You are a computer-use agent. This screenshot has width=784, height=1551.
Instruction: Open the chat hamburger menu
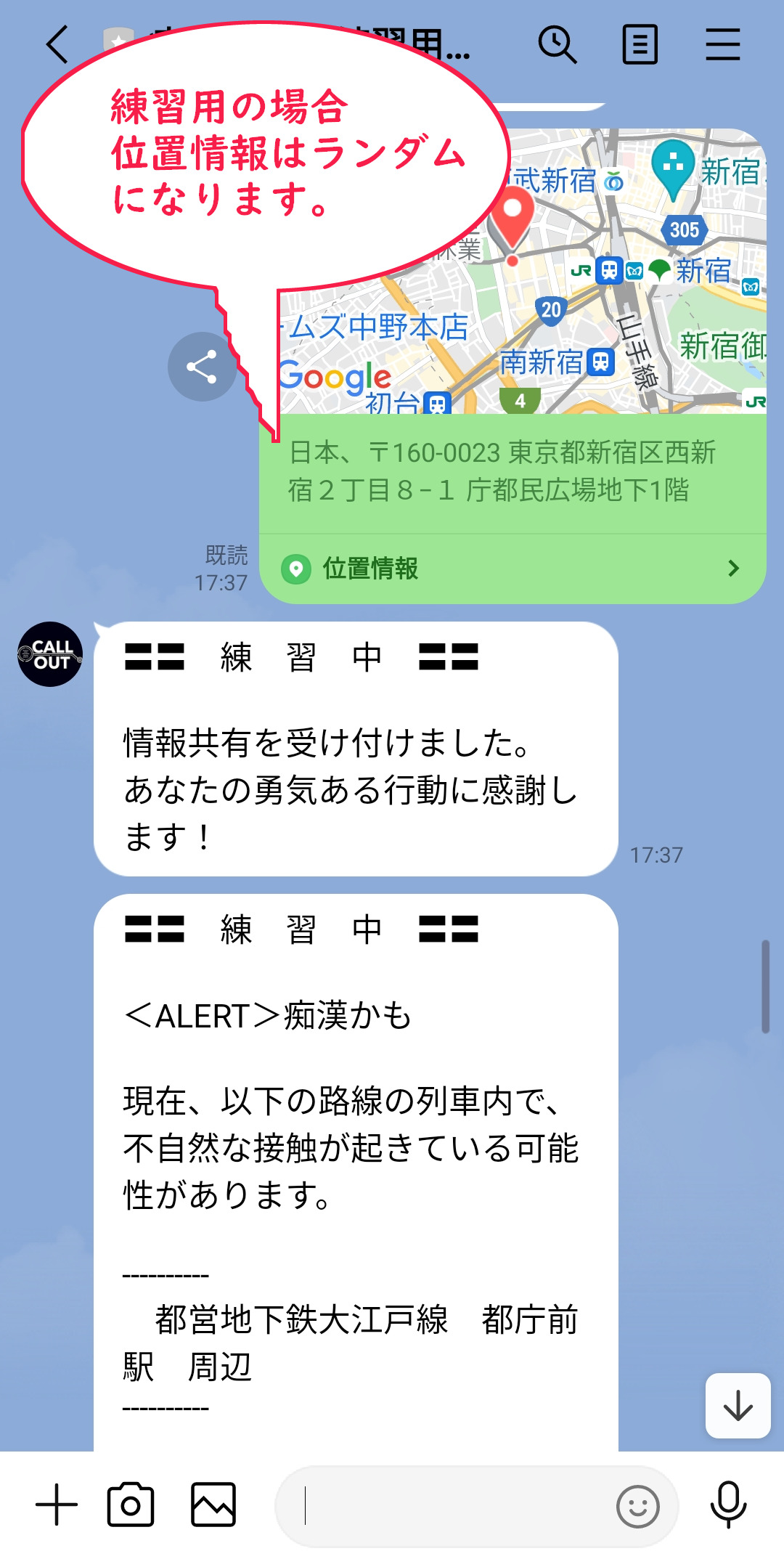722,45
